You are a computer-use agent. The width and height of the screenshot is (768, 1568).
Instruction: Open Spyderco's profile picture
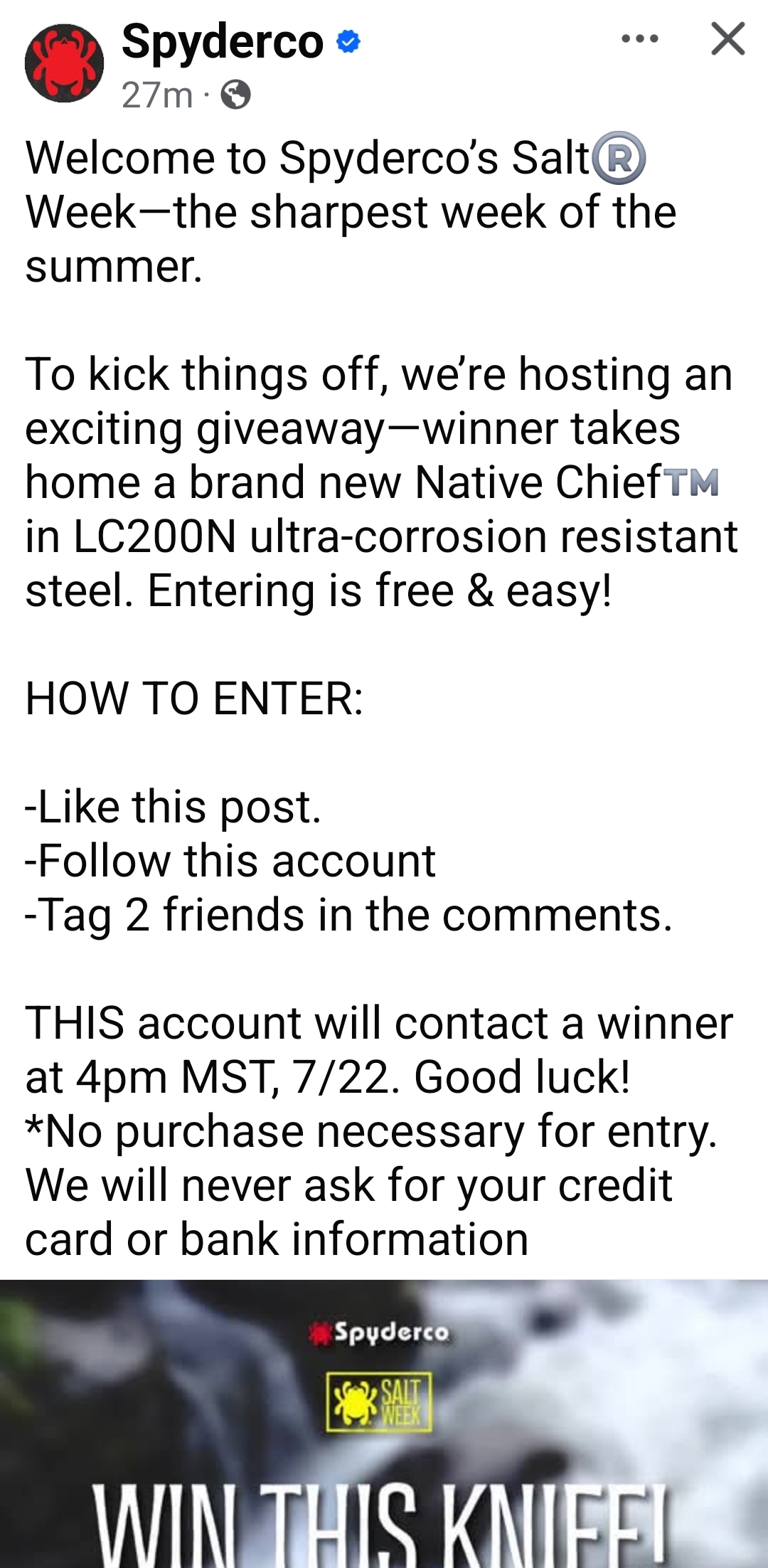point(64,63)
